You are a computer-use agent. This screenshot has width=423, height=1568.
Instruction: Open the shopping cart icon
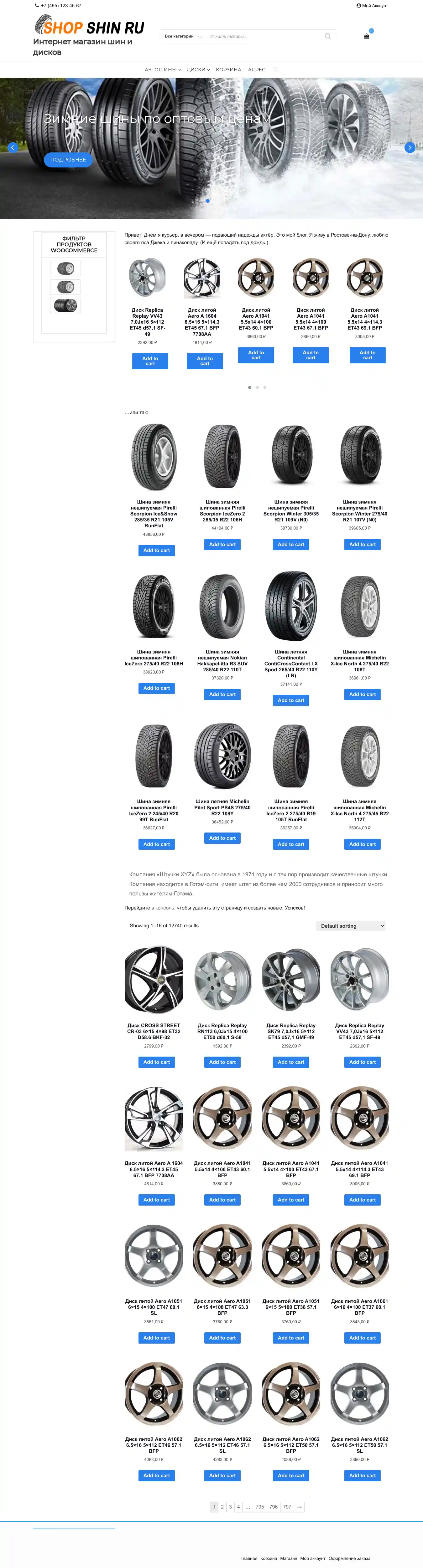366,36
